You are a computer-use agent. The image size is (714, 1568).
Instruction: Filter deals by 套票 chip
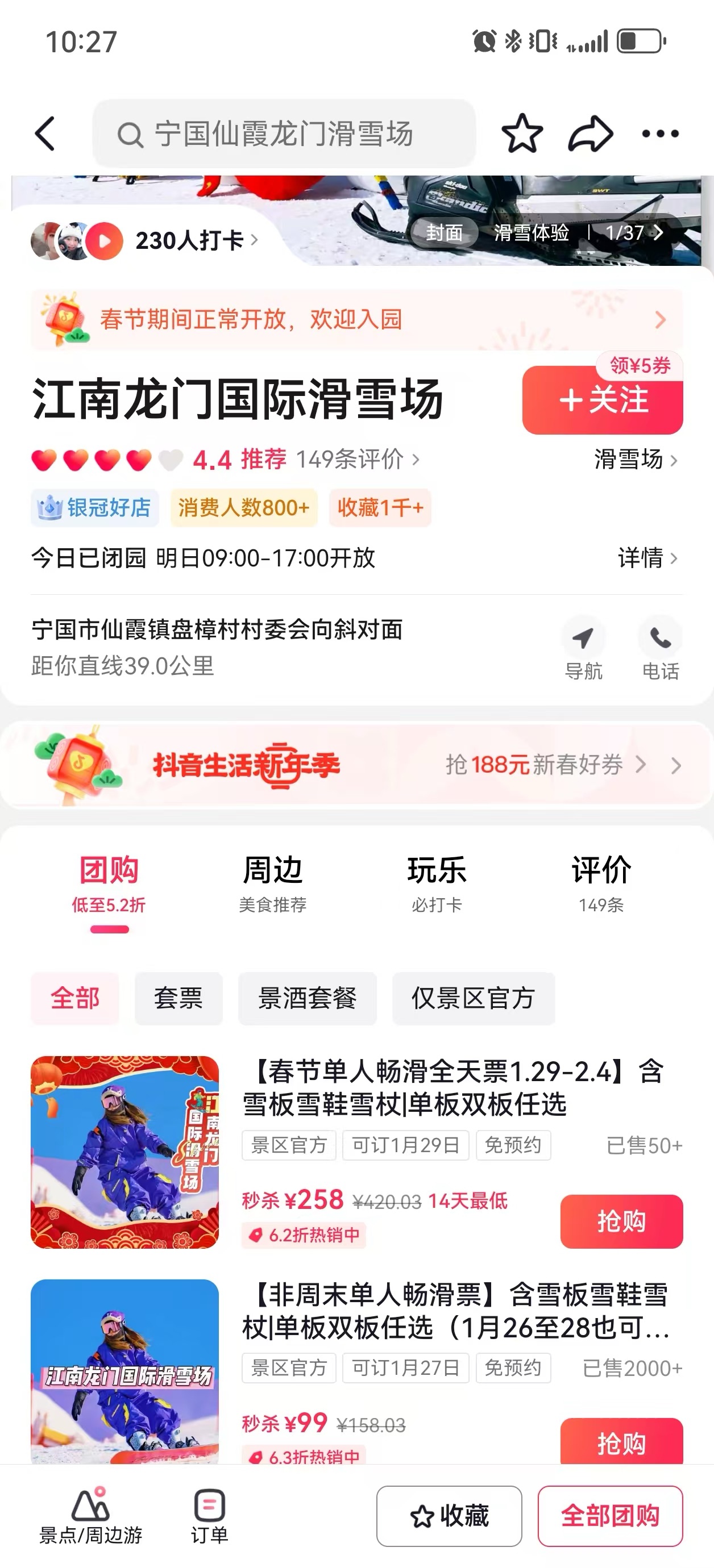coord(178,999)
